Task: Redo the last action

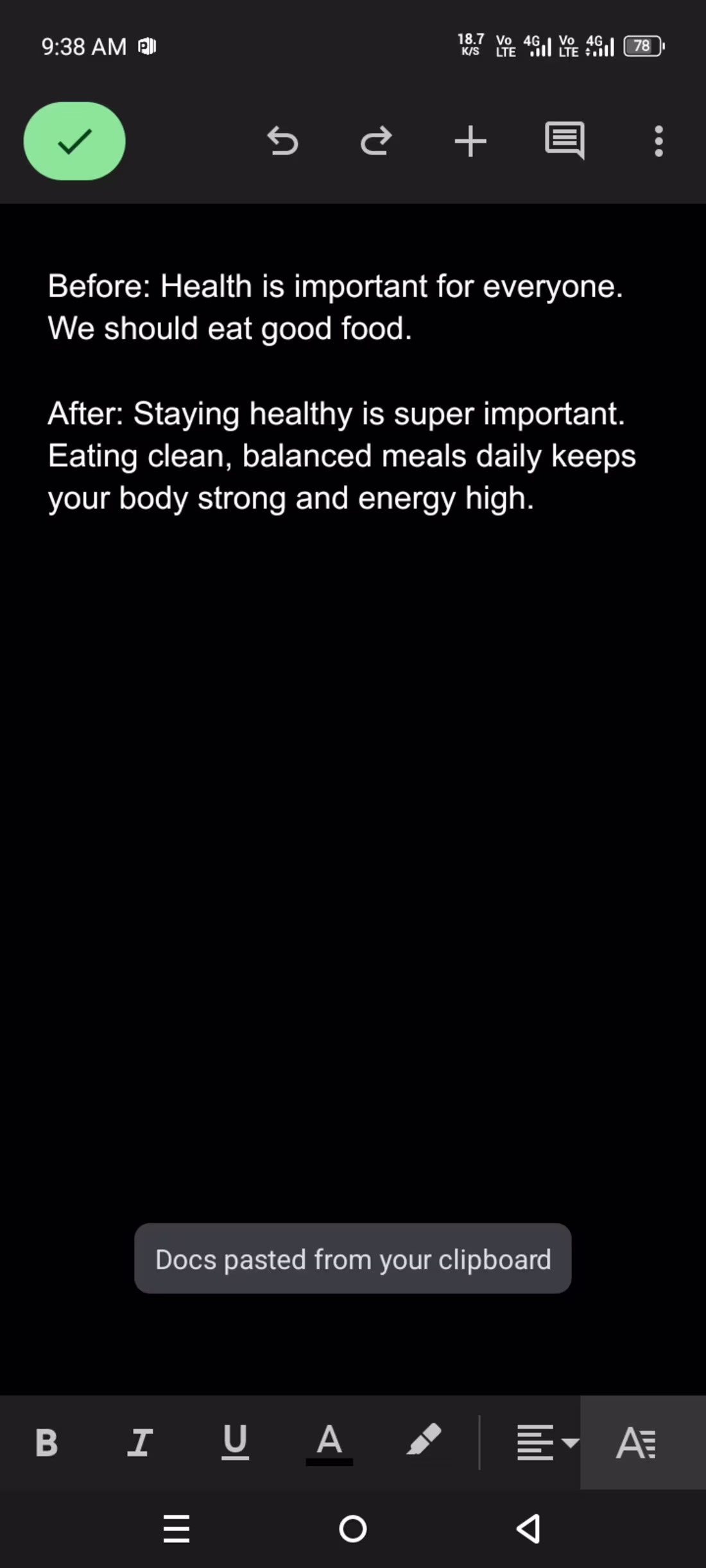Action: tap(376, 141)
